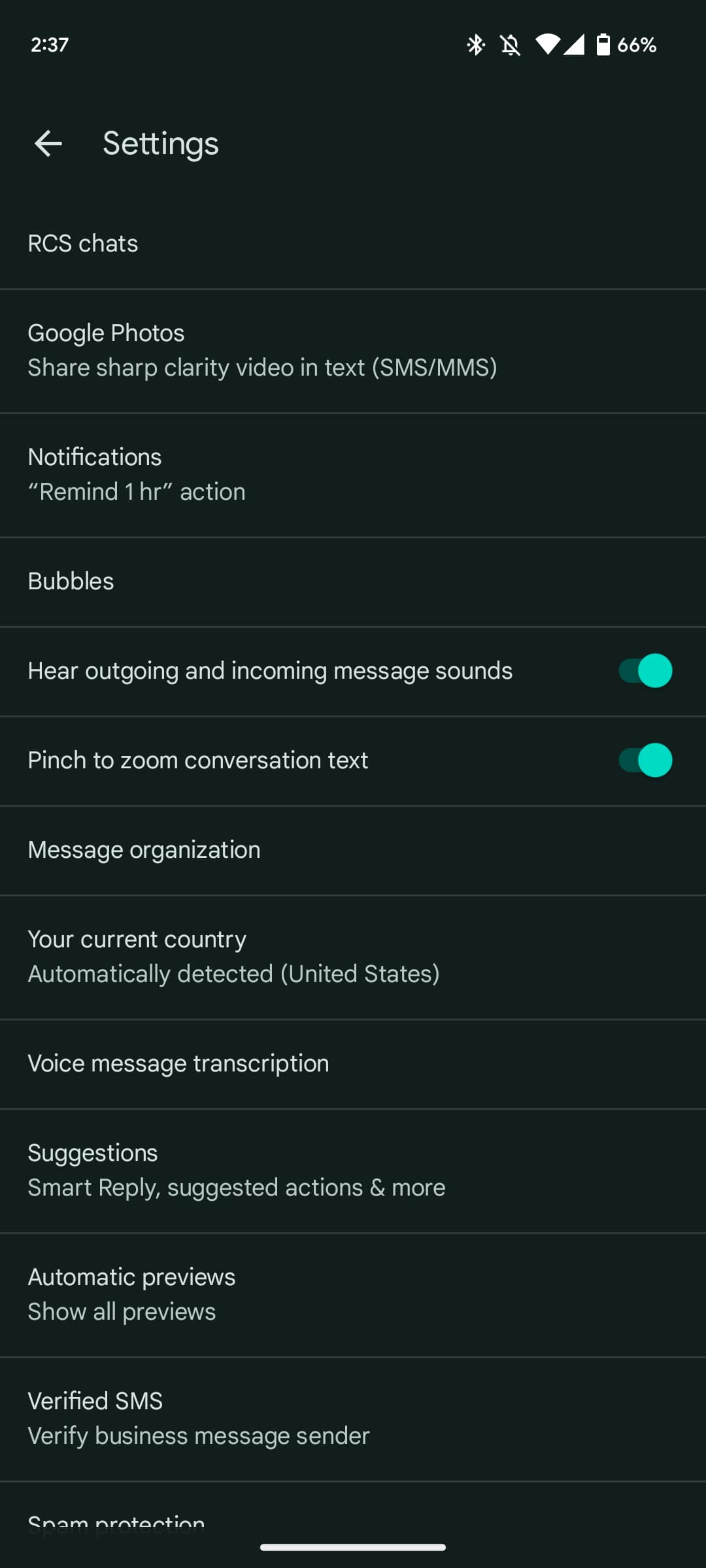Open Notifications settings
This screenshot has height=1568, width=706.
tap(353, 474)
